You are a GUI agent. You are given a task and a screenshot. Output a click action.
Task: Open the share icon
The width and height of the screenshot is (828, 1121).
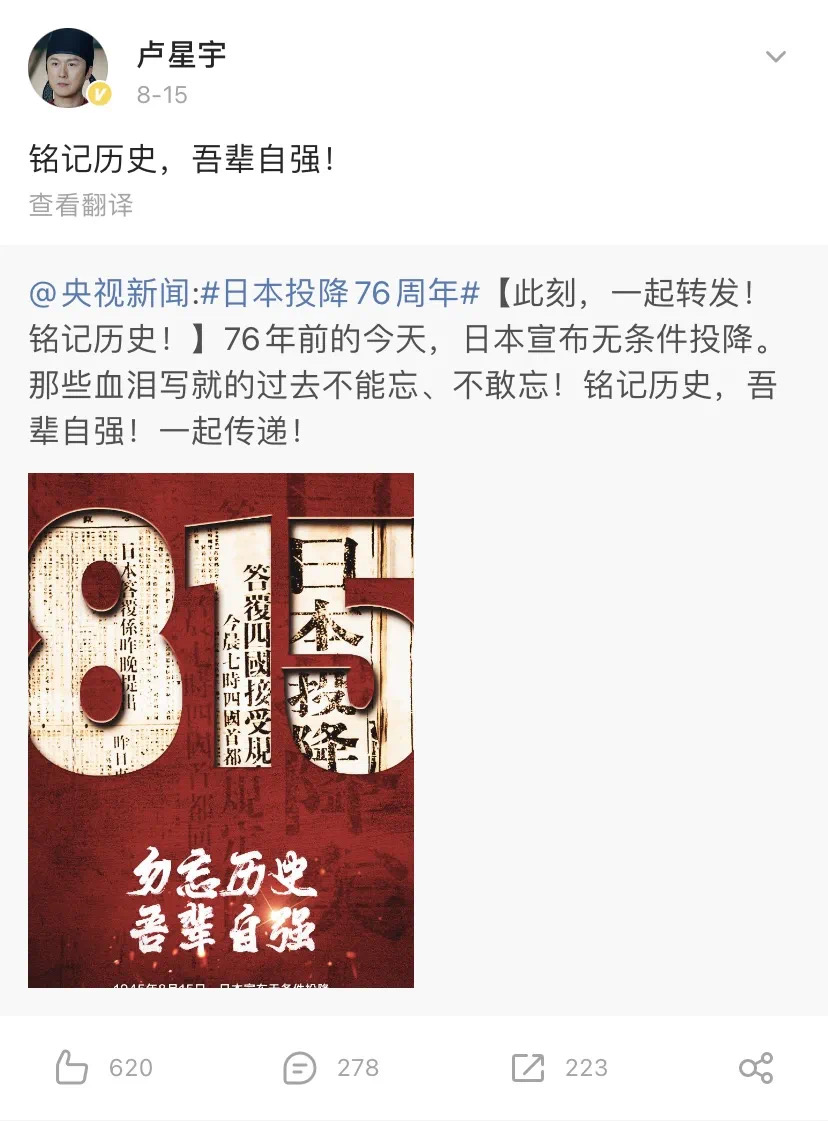756,1068
